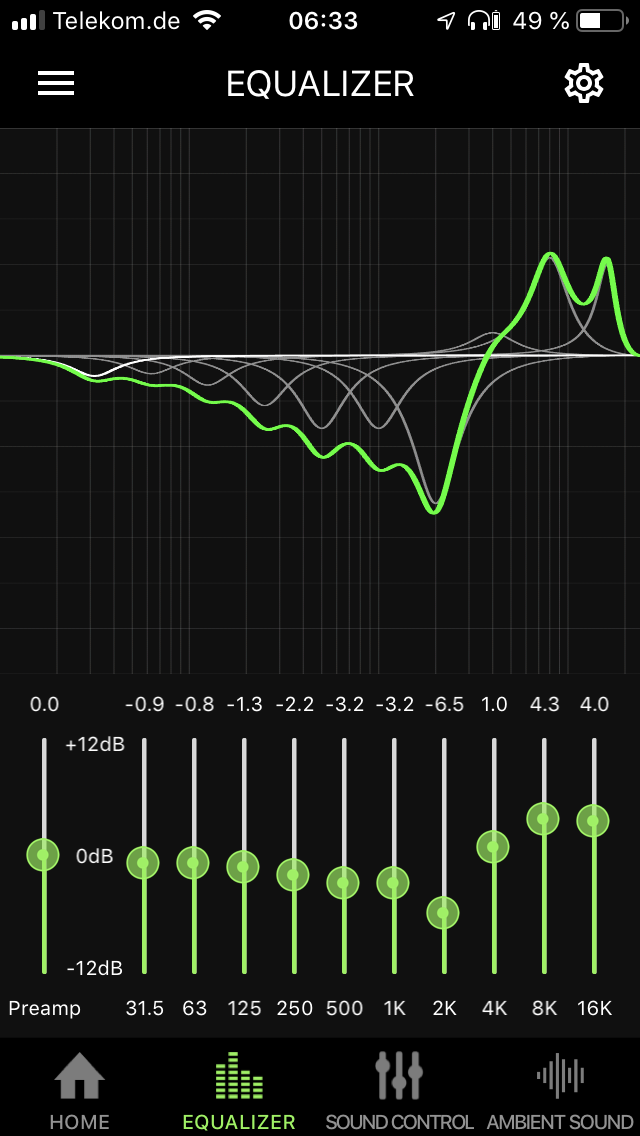Tap the 250 Hz band slider knob
This screenshot has height=1136, width=640.
pos(294,874)
